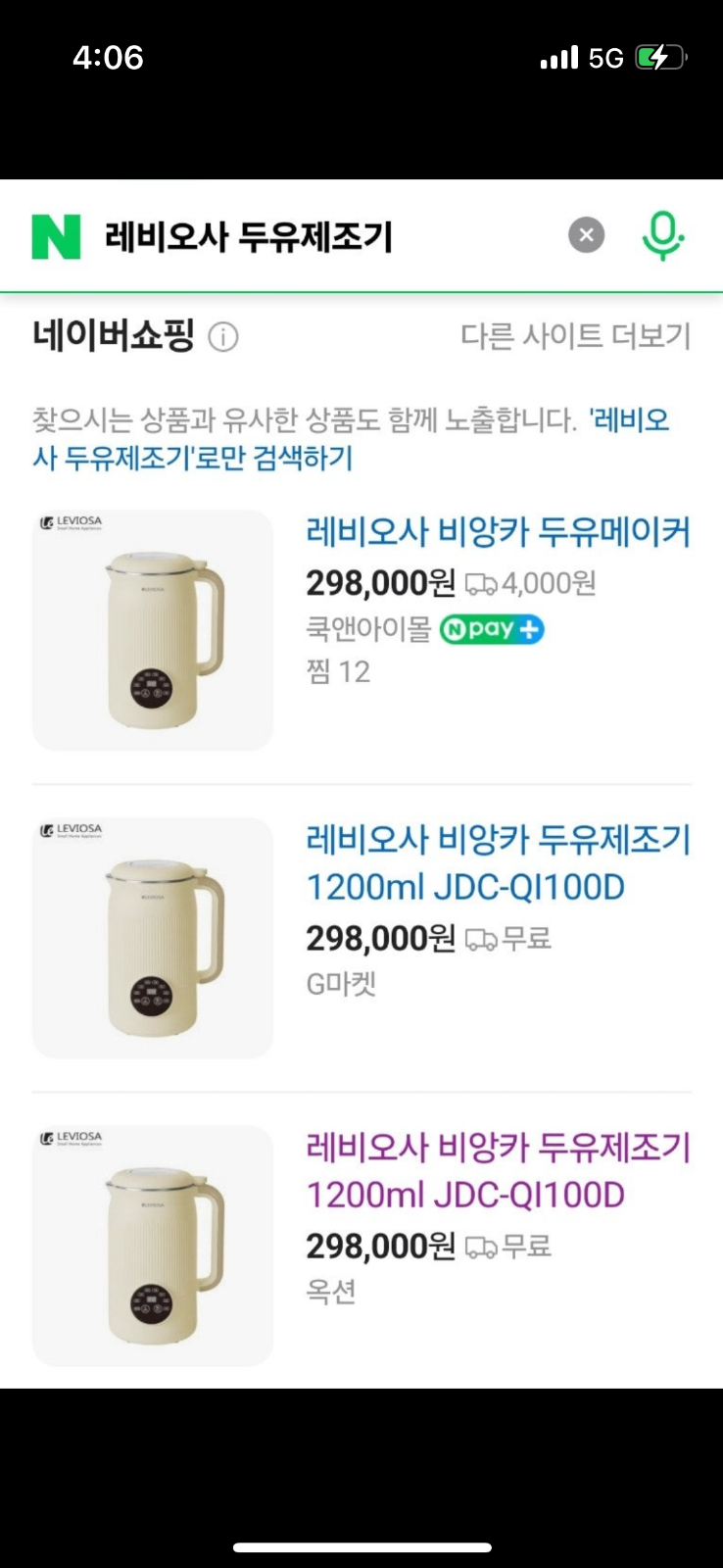Open the 옥션 두유제조기 1200ml listing
Viewport: 723px width, 1568px height.
pyautogui.click(x=498, y=1171)
